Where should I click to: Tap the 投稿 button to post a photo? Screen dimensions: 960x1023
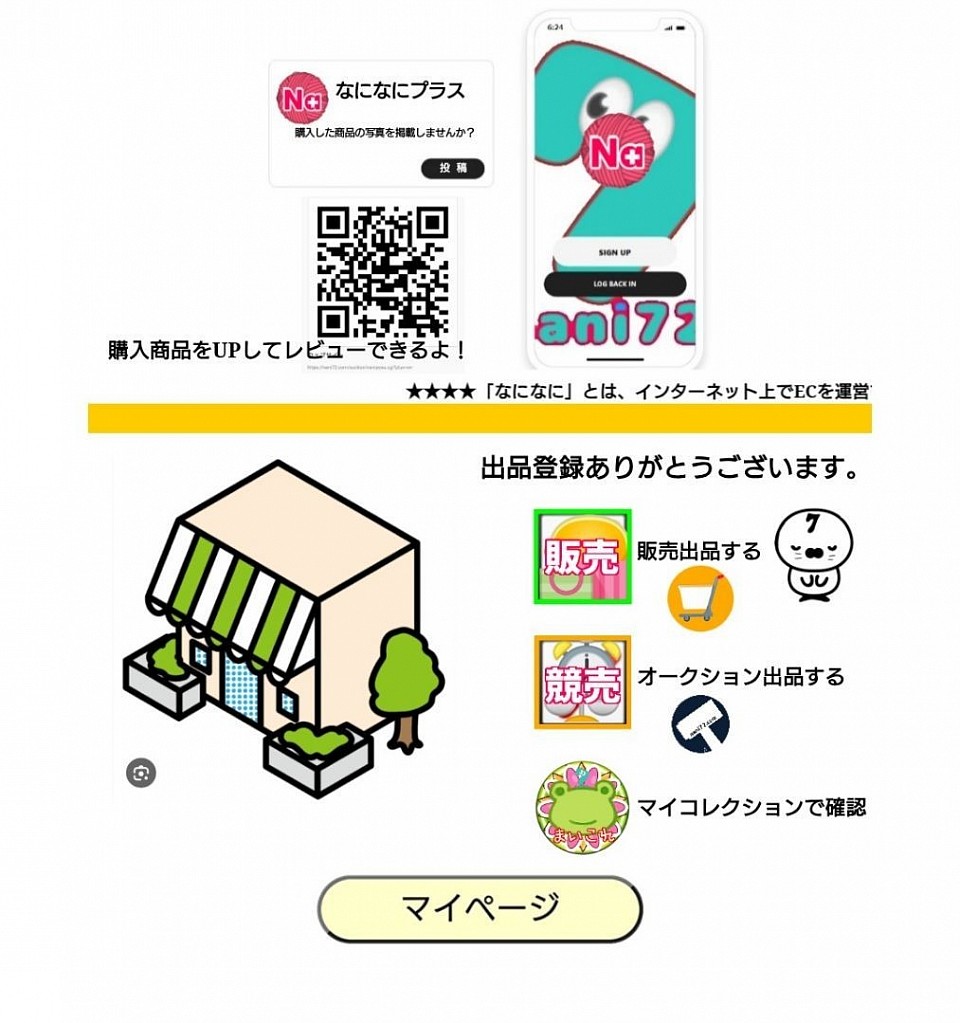(x=452, y=168)
